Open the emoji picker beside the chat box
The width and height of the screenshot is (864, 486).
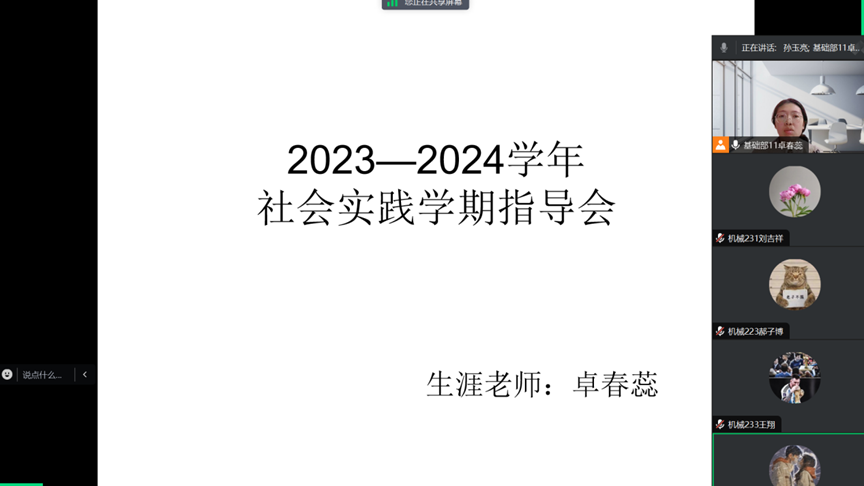[8, 375]
